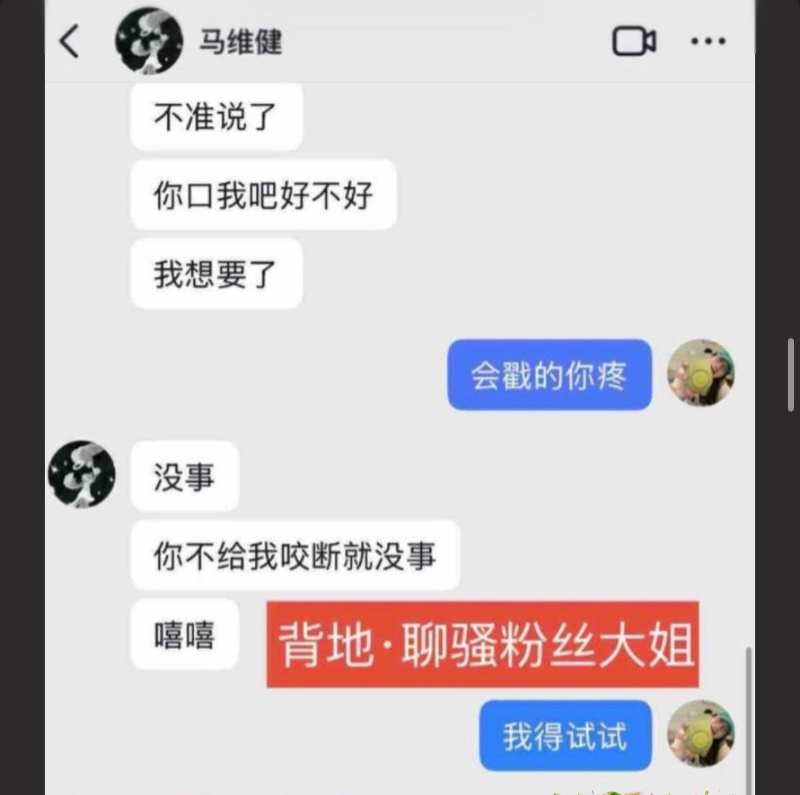This screenshot has width=800, height=795.
Task: Go back from the chat with 马维健
Action: [x=69, y=41]
